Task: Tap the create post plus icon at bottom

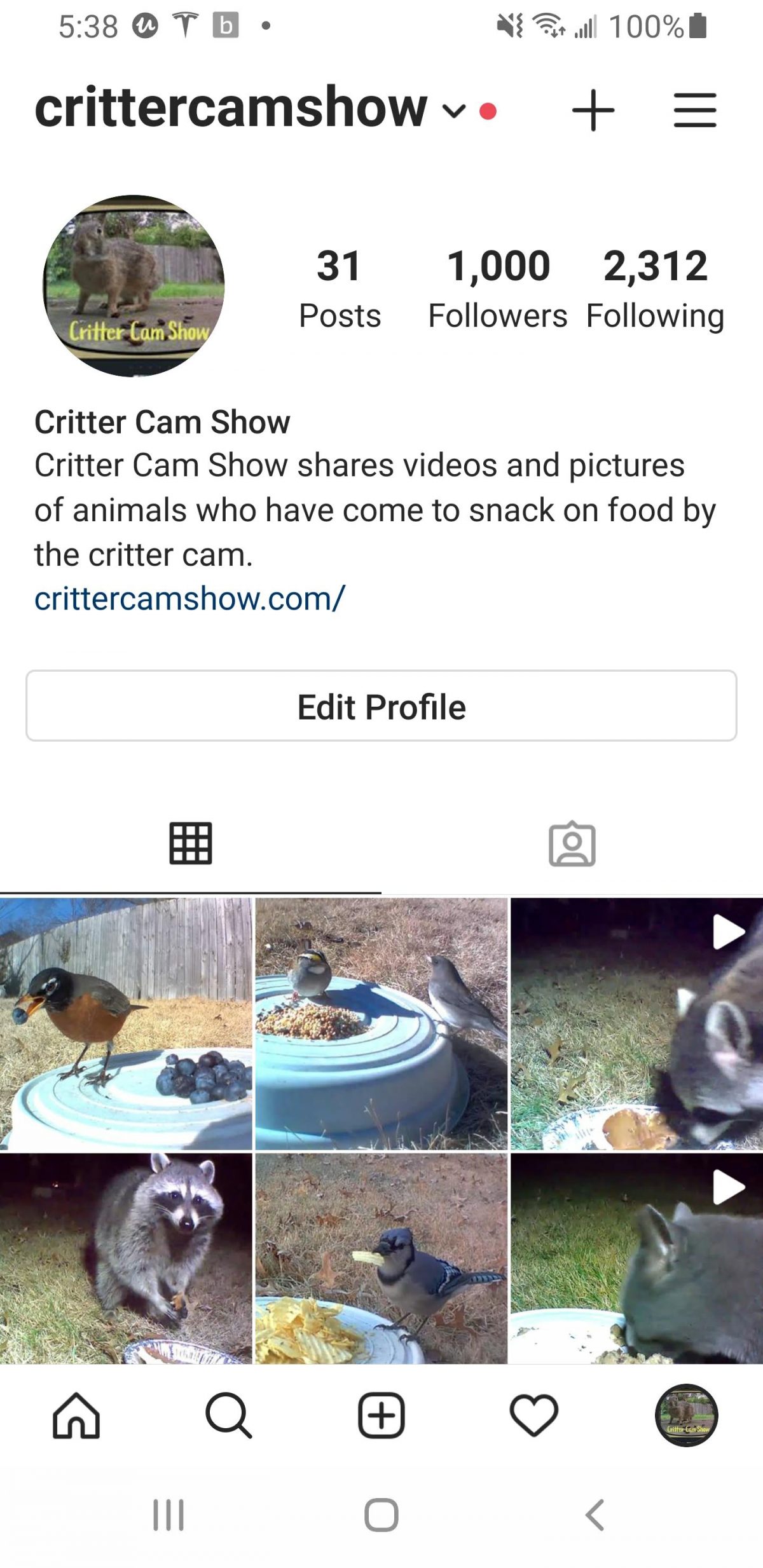Action: [381, 1416]
